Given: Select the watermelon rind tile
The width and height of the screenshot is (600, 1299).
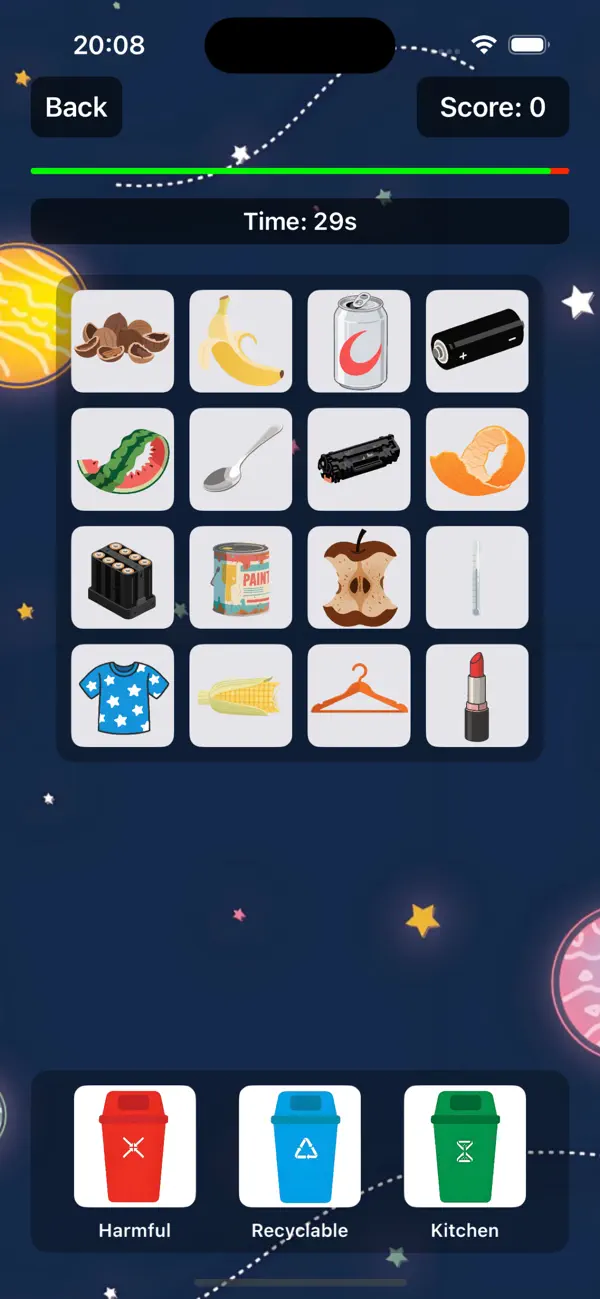Looking at the screenshot, I should (123, 459).
